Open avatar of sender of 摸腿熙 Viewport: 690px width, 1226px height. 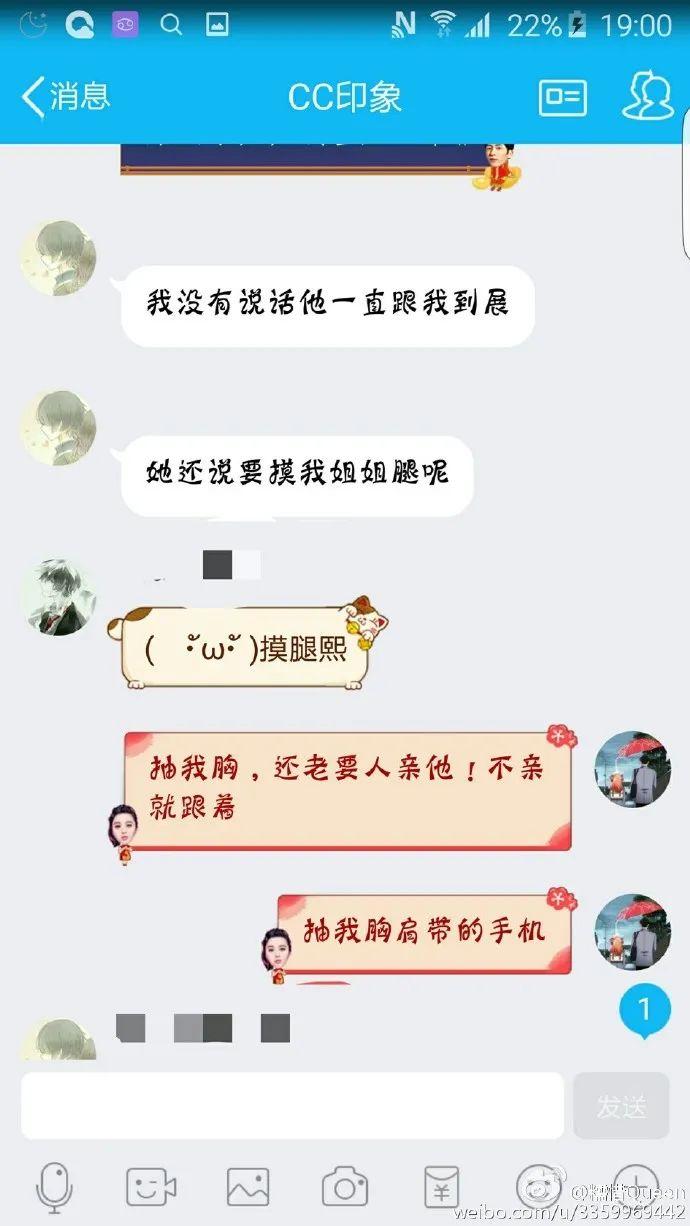(59, 596)
